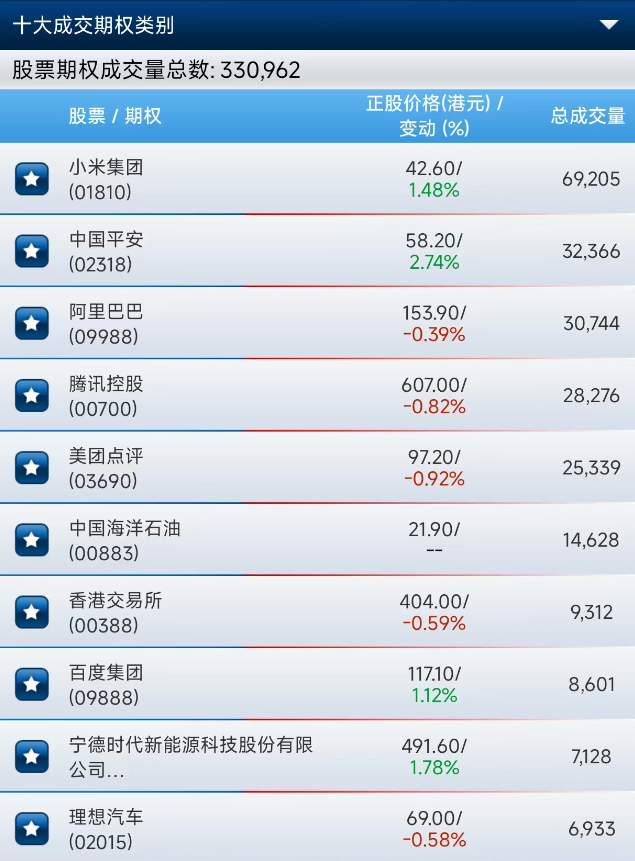Open the 宁德时代新能源科技 row

click(x=318, y=757)
